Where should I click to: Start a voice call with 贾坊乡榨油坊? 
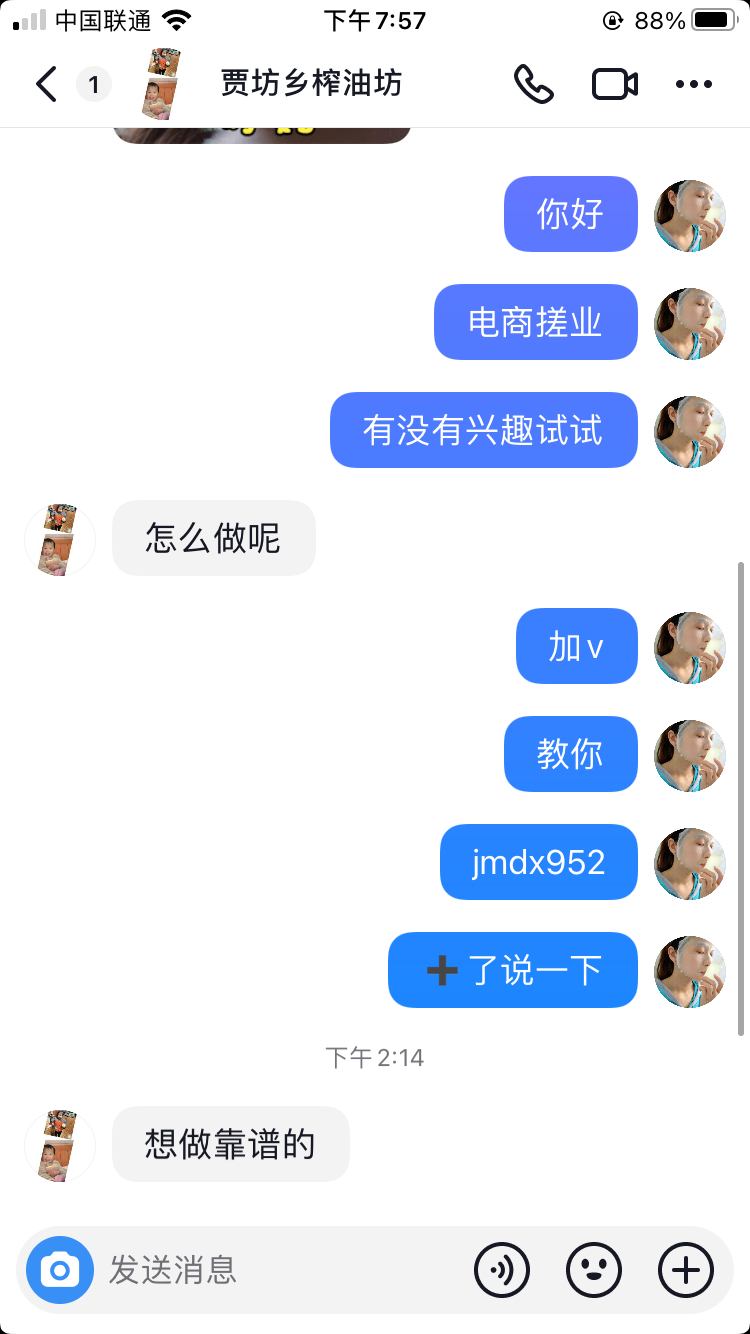pos(534,84)
